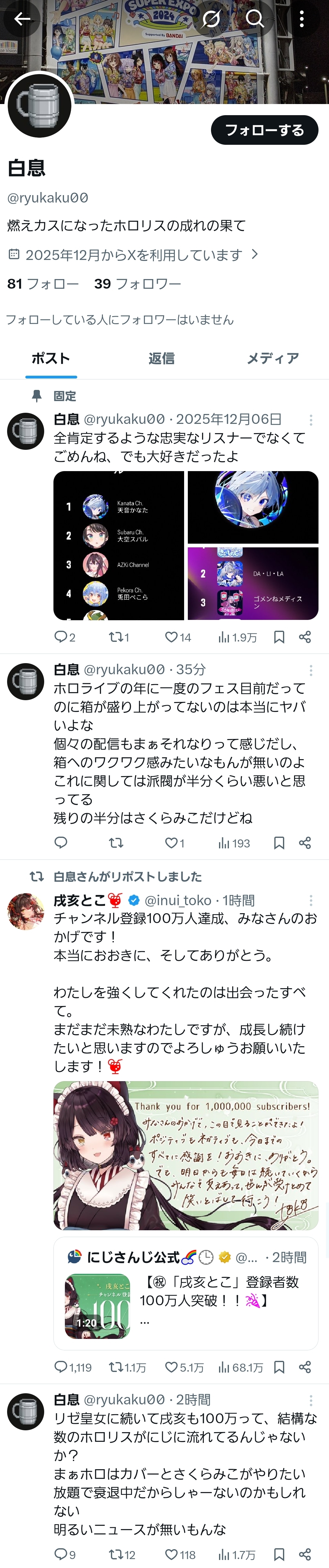329x1568 pixels.
Task: Switch to the 返信 tab
Action: click(x=162, y=358)
